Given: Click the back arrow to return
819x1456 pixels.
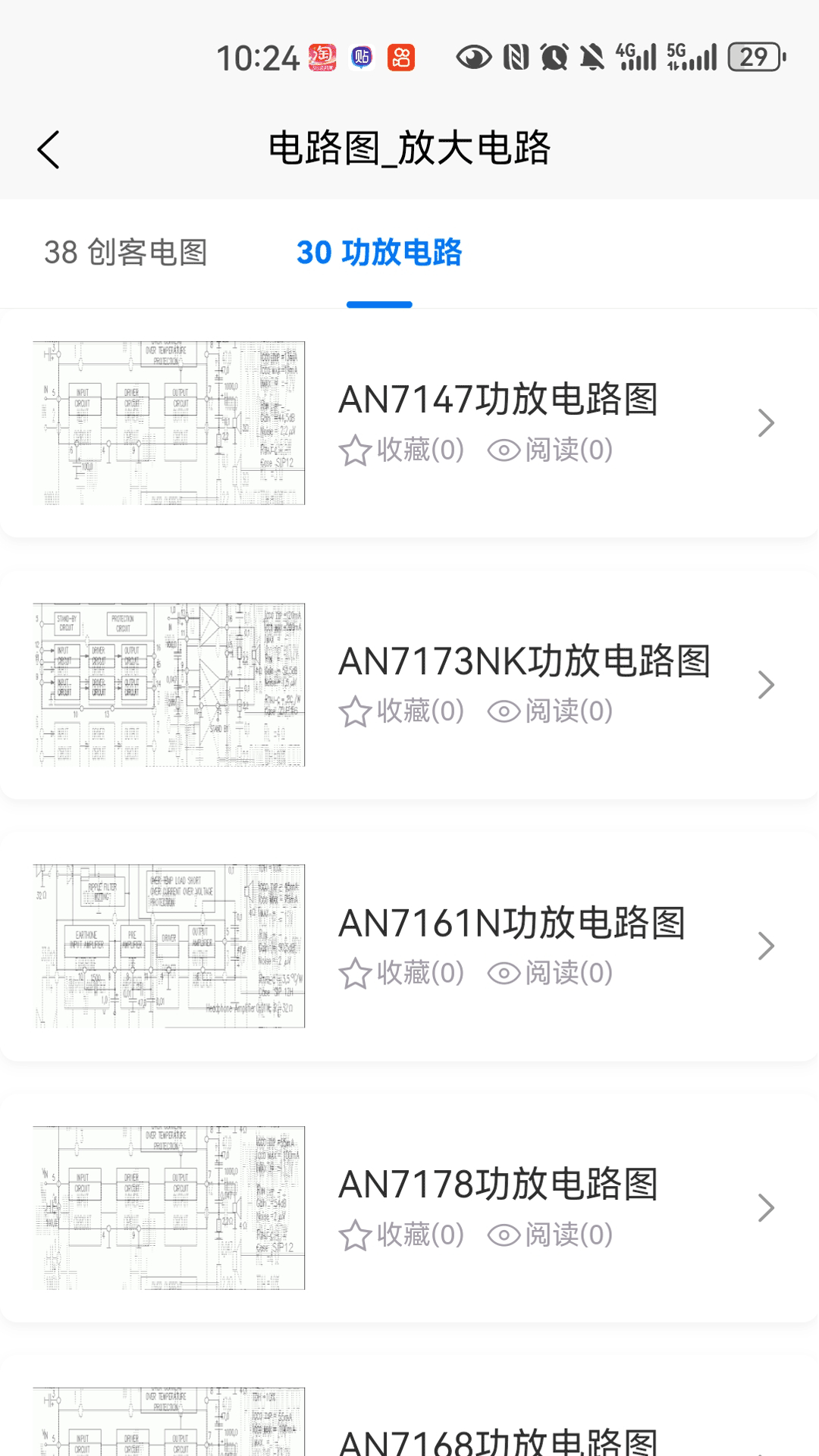Looking at the screenshot, I should [x=49, y=149].
